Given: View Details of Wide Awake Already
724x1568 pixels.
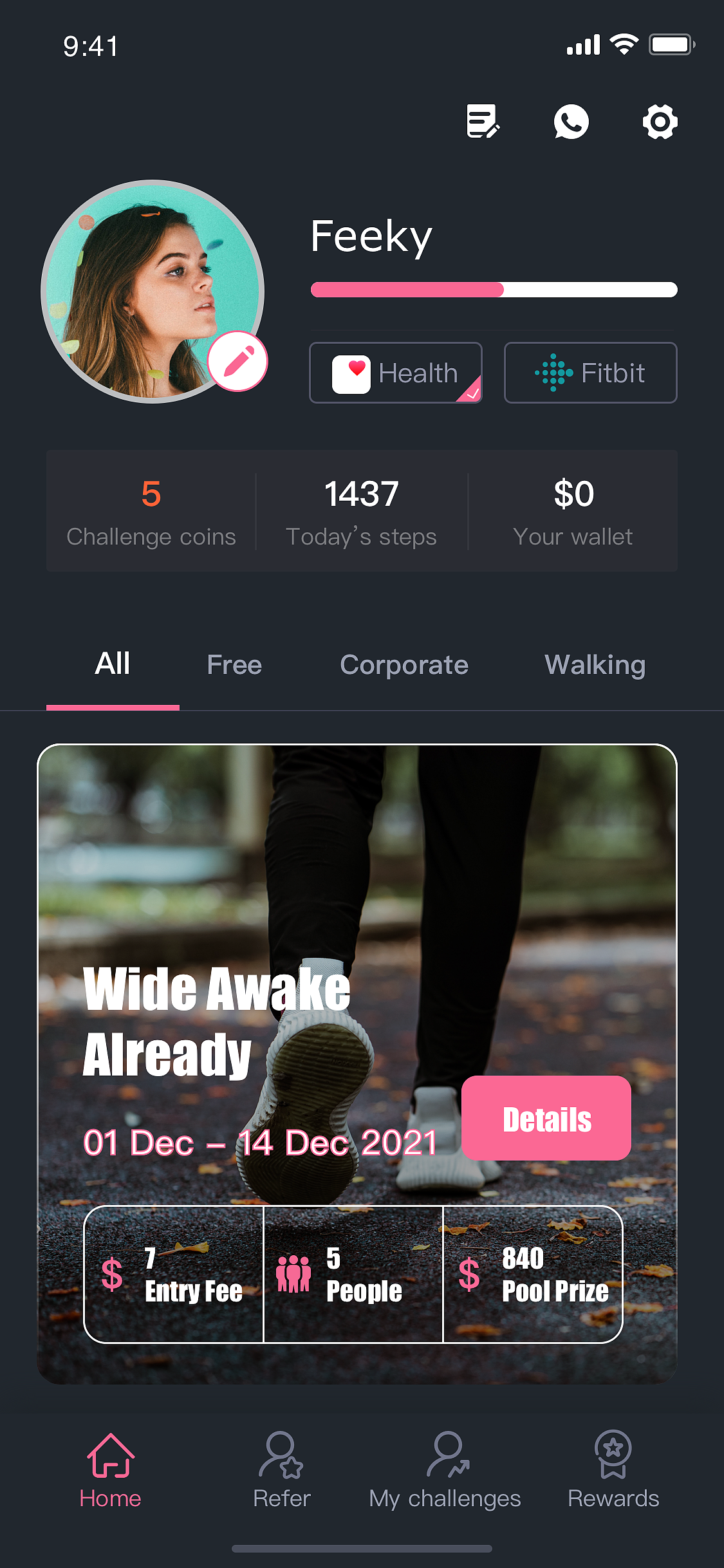Looking at the screenshot, I should (546, 1119).
